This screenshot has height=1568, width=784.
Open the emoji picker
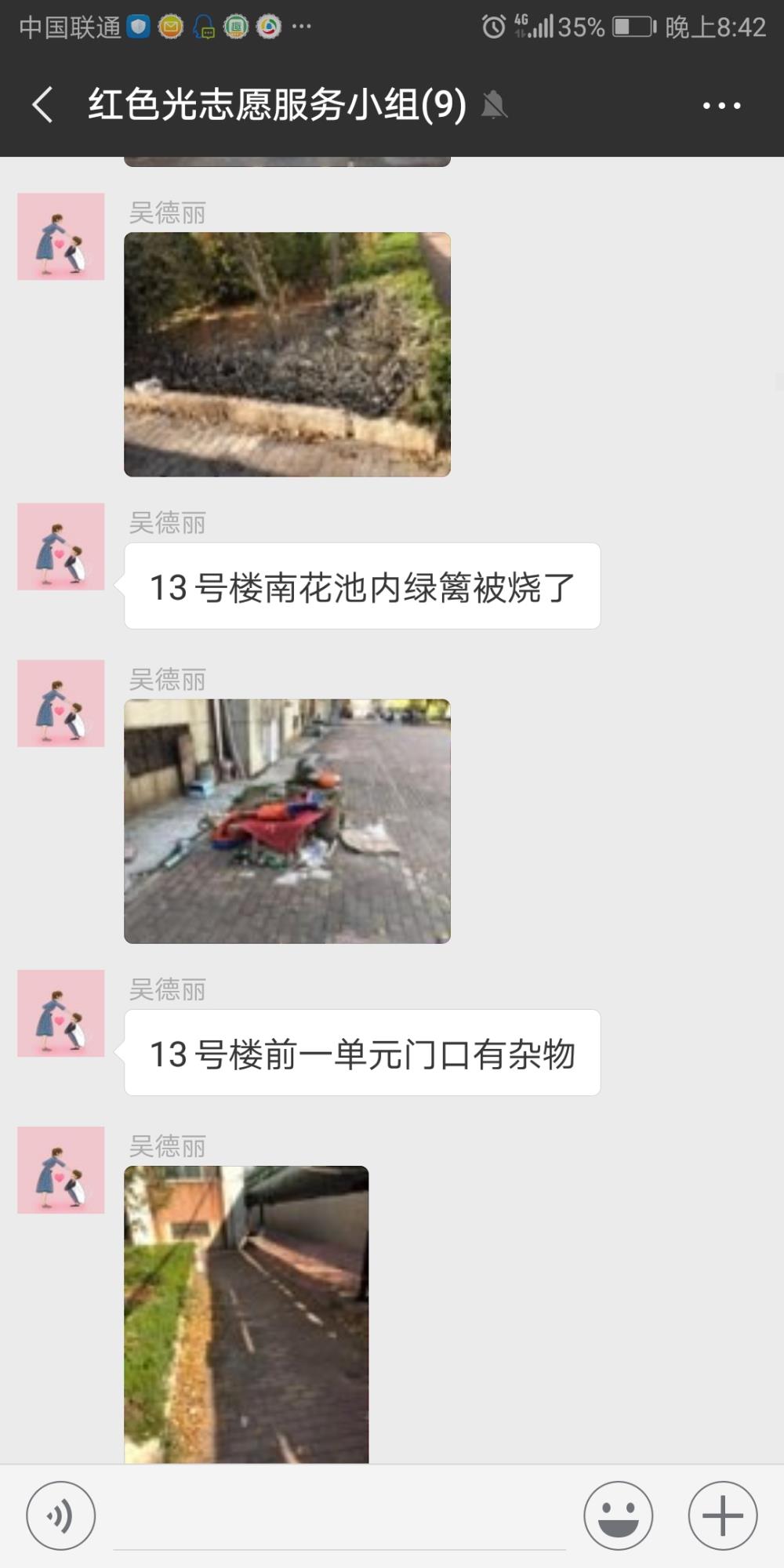[x=618, y=1515]
